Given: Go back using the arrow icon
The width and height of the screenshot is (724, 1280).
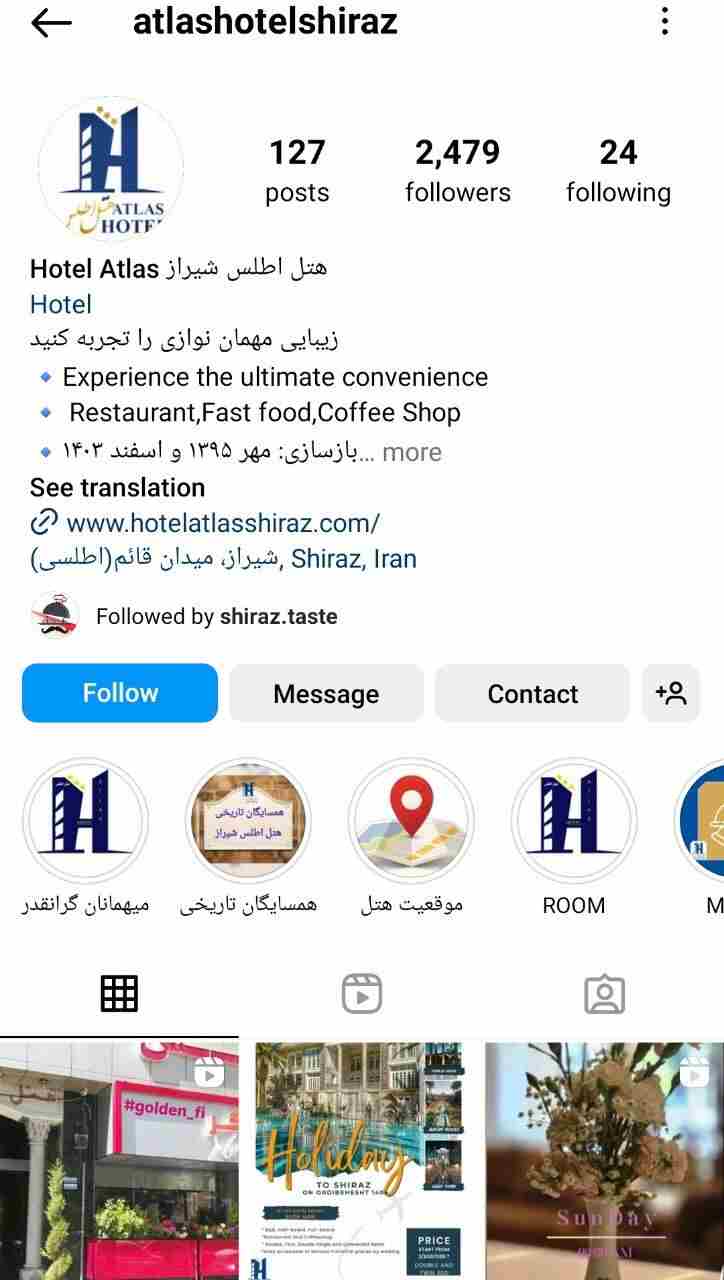Looking at the screenshot, I should (52, 23).
